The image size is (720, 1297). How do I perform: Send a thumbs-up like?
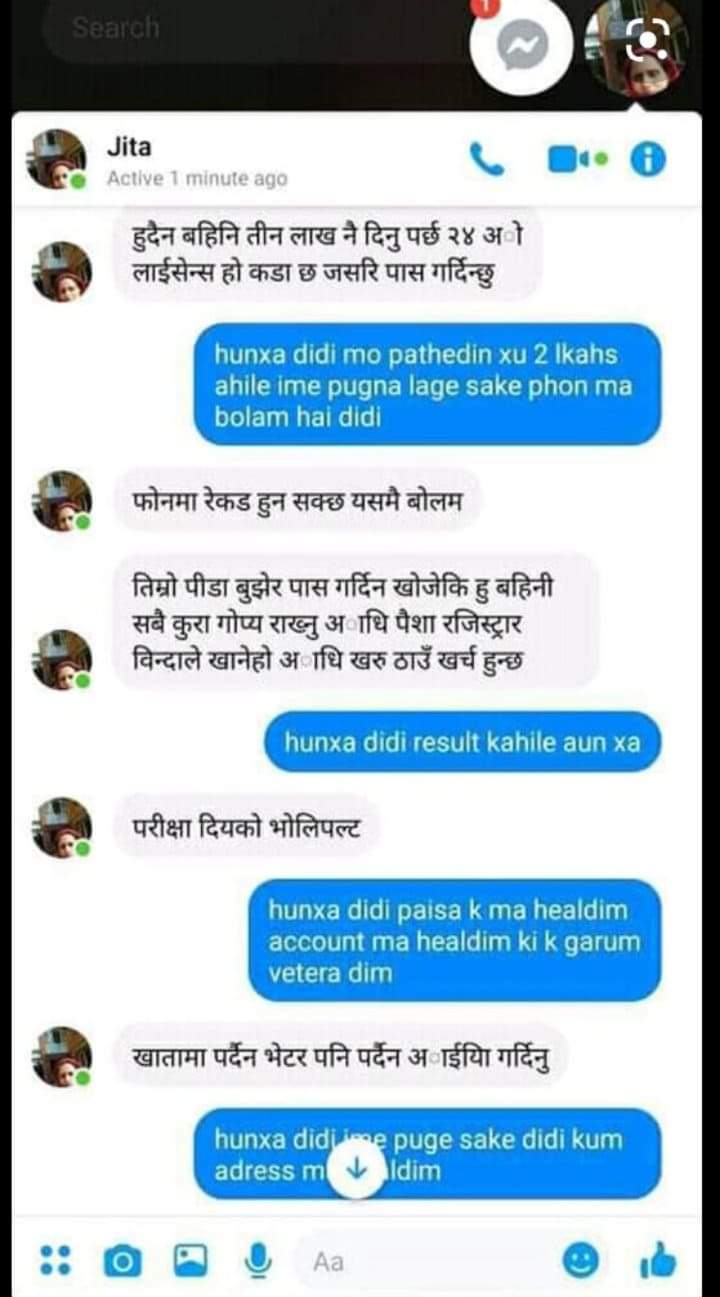click(x=657, y=1260)
